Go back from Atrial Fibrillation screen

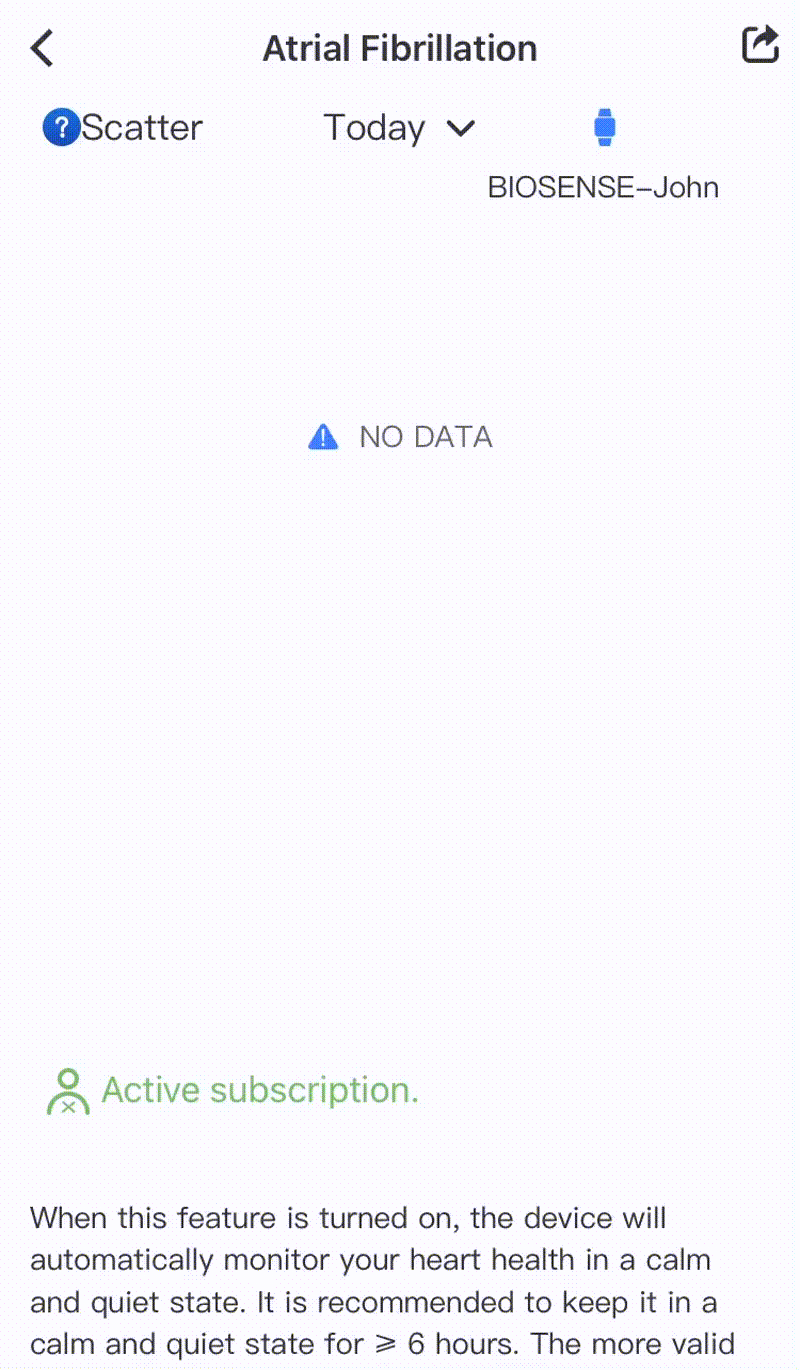42,48
